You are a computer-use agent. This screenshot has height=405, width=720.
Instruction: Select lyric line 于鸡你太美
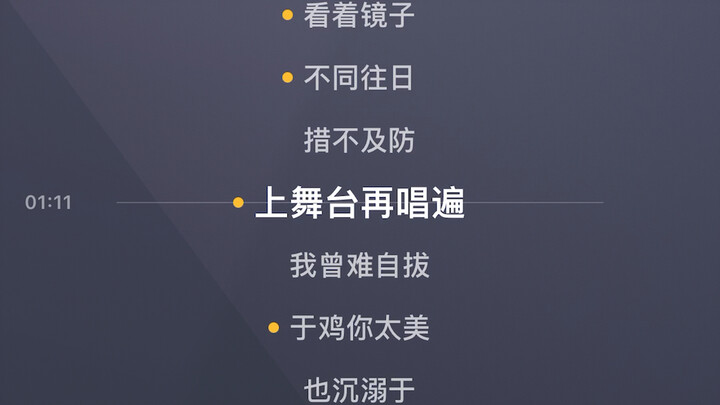tap(359, 328)
